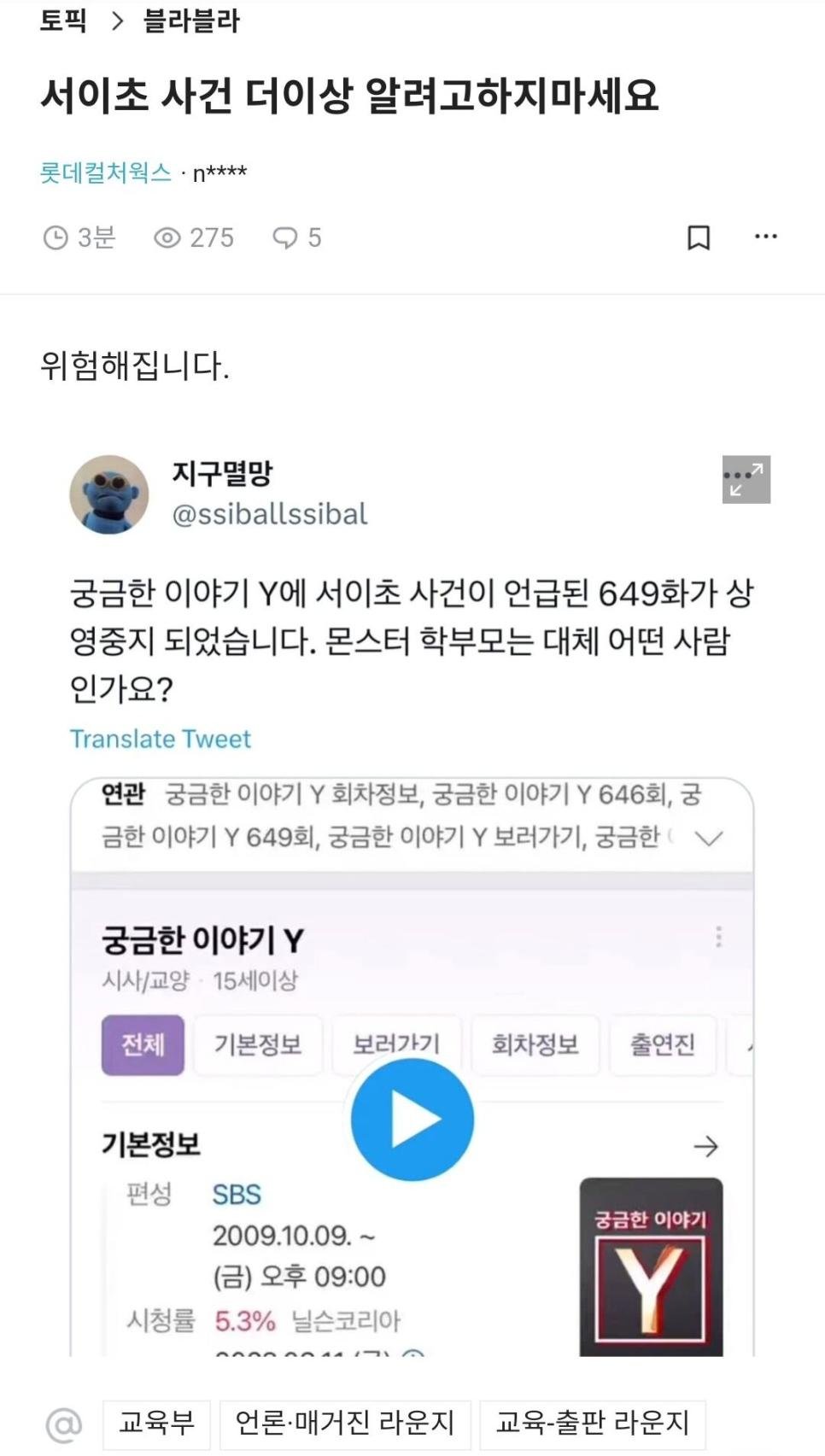Open the post's overflow menu
Image resolution: width=825 pixels, height=1456 pixels.
pos(766,237)
